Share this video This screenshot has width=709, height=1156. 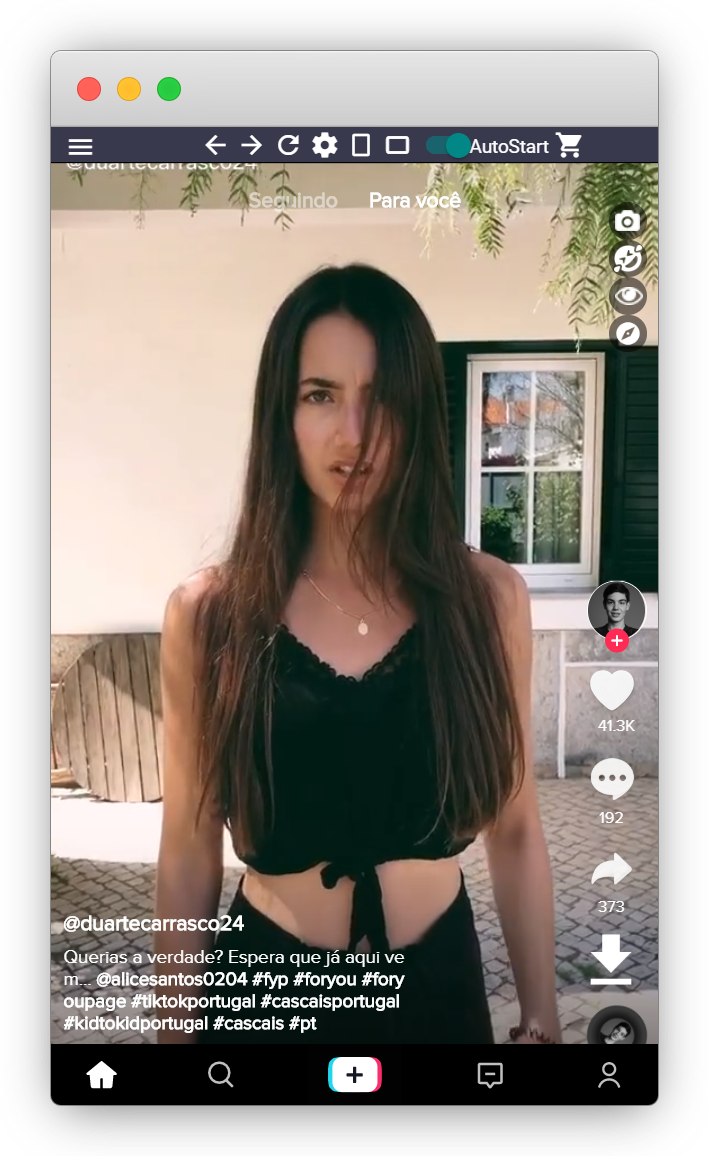[x=611, y=870]
